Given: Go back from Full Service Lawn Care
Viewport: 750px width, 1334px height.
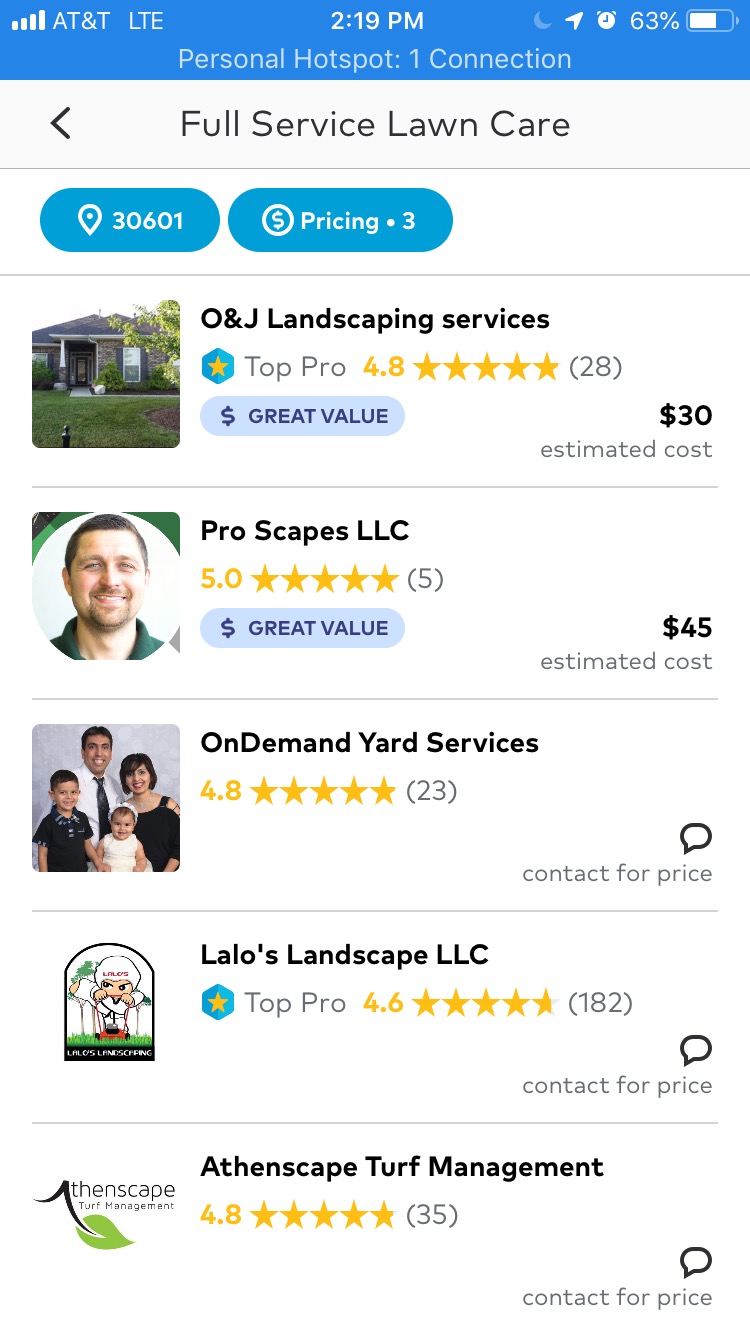Looking at the screenshot, I should pos(61,124).
